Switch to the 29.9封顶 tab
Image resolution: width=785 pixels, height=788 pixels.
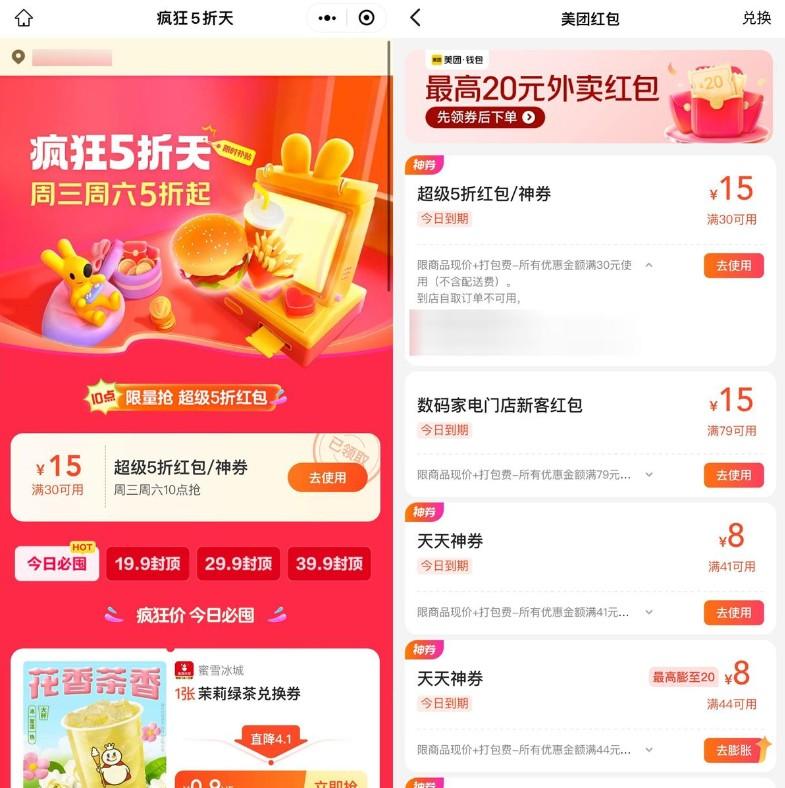(238, 564)
